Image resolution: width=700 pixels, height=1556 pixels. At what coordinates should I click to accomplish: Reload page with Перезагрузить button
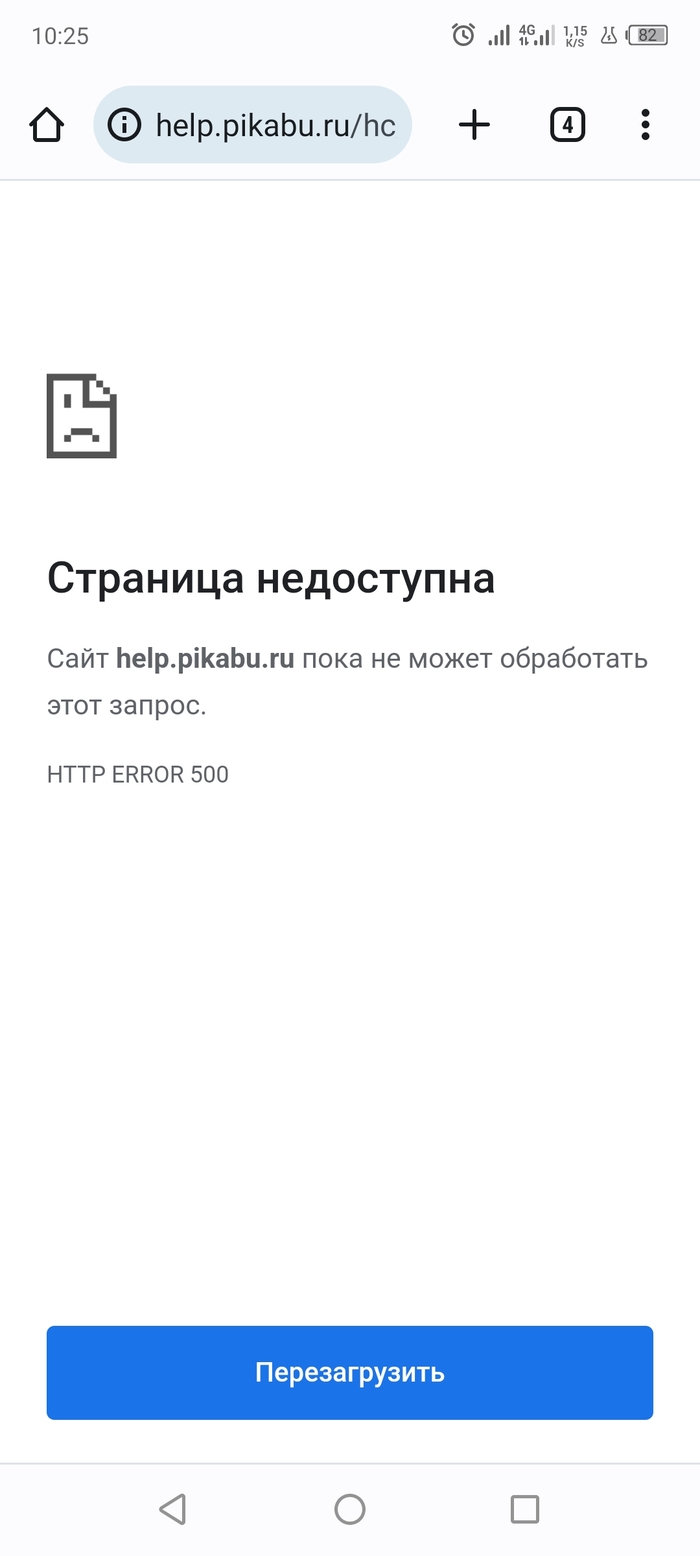[349, 1372]
